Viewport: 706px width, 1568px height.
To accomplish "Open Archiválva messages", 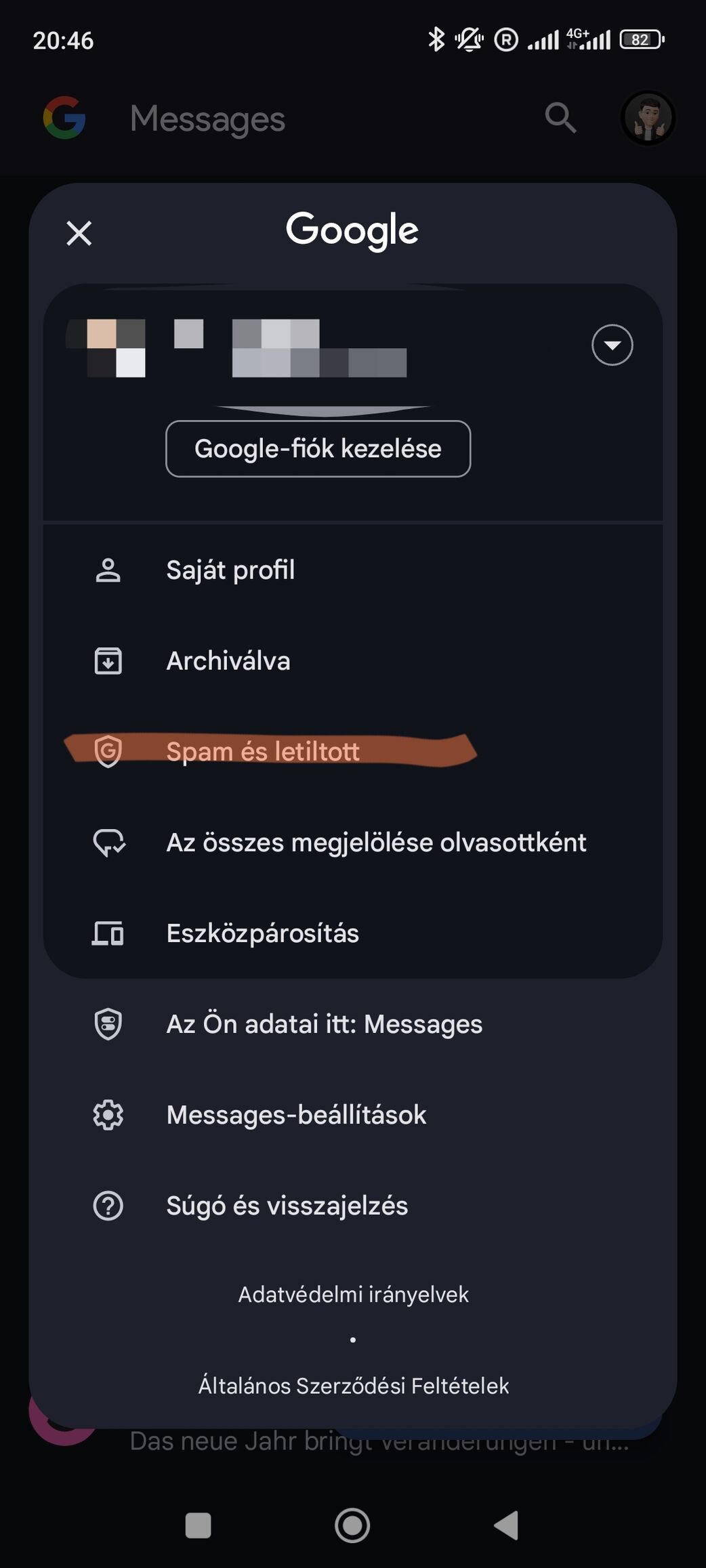I will [x=228, y=661].
